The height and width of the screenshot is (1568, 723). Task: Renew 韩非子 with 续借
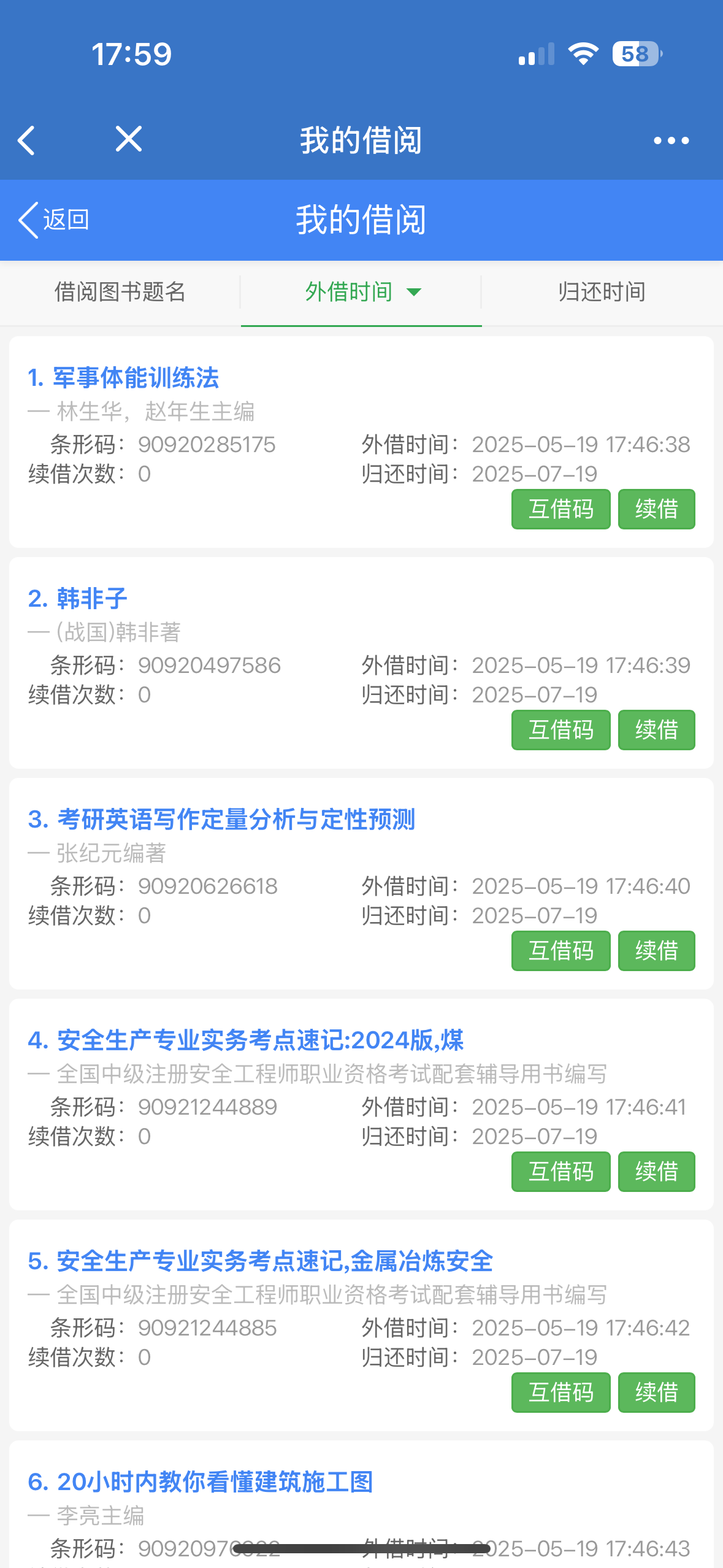point(656,730)
